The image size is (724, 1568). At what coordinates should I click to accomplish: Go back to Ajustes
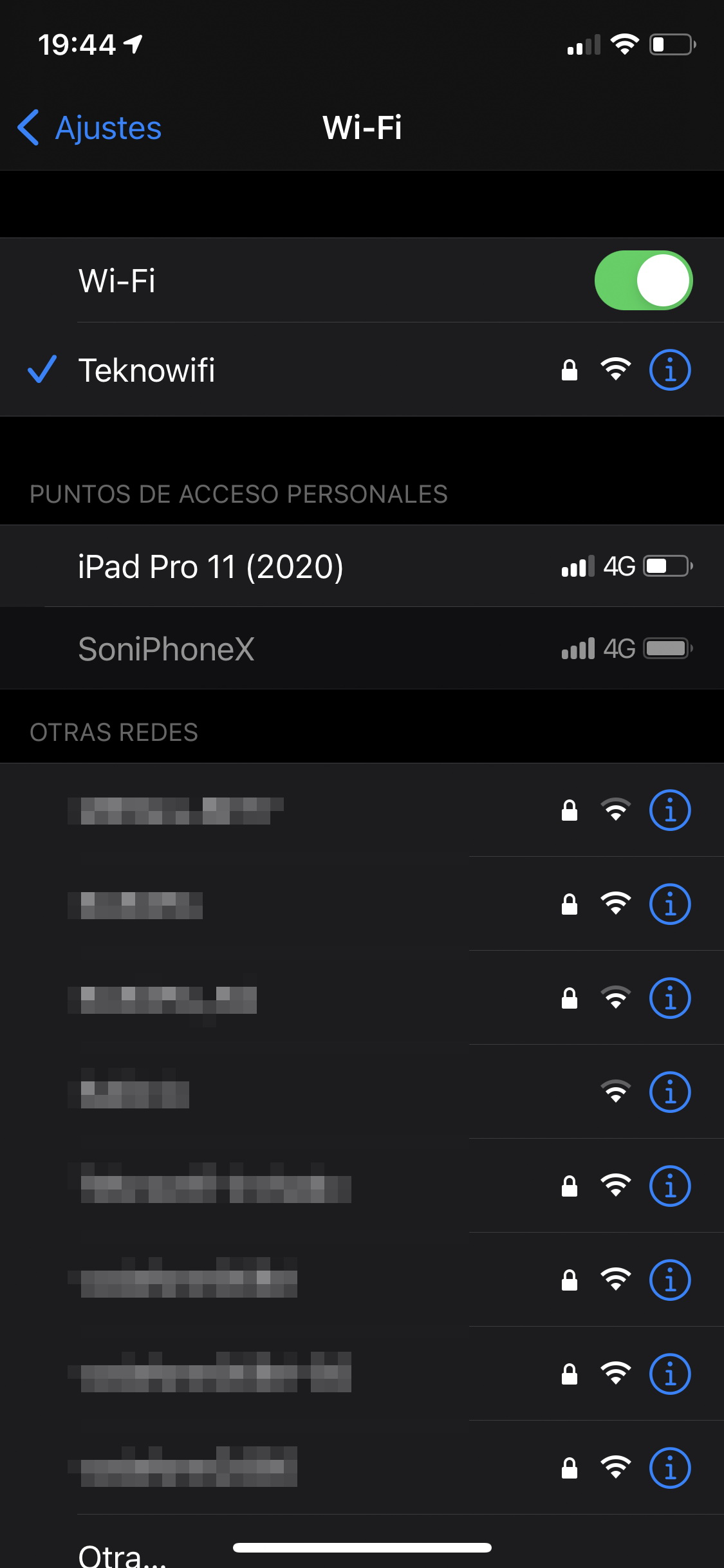89,127
